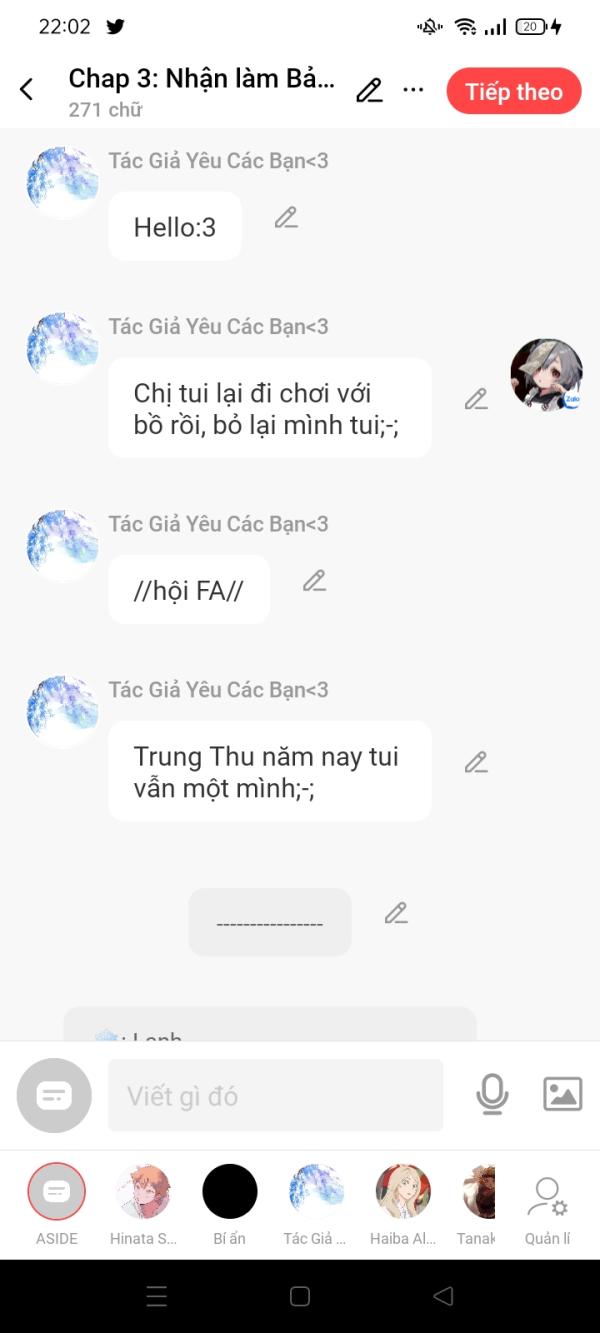Focus the Viết gì đó text field

tap(275, 1095)
